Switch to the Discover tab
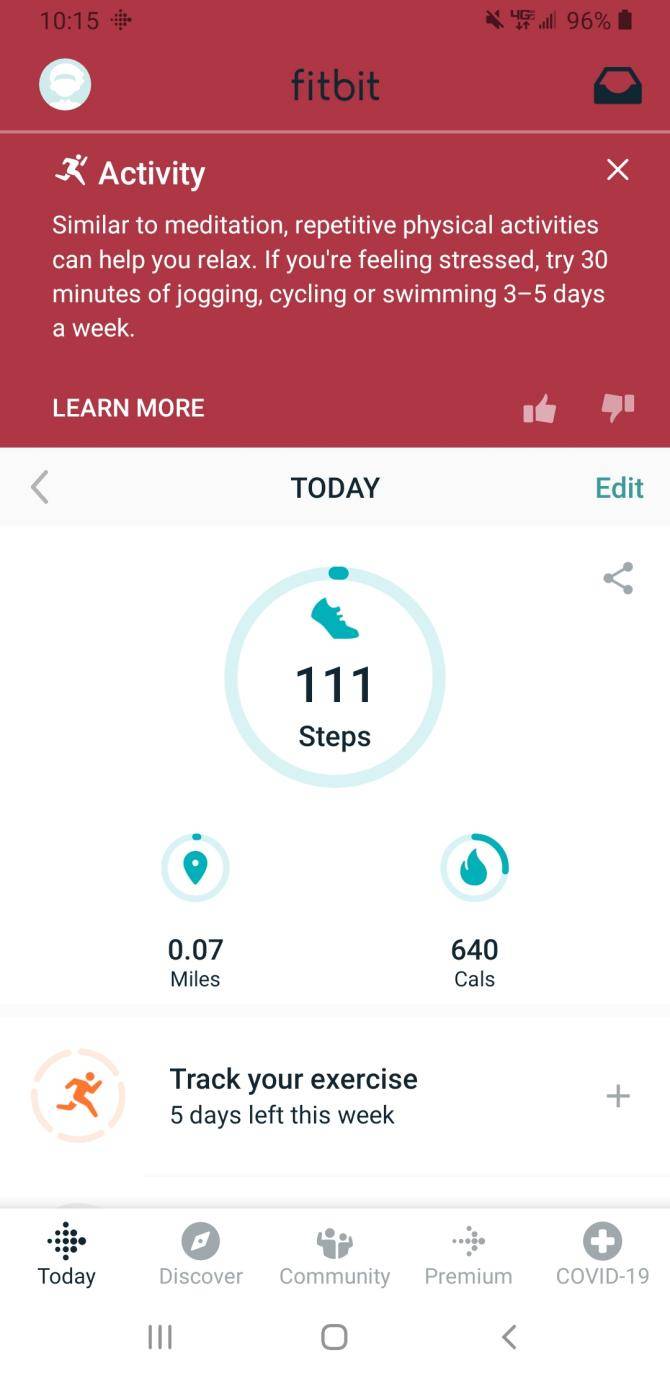 coord(201,1255)
